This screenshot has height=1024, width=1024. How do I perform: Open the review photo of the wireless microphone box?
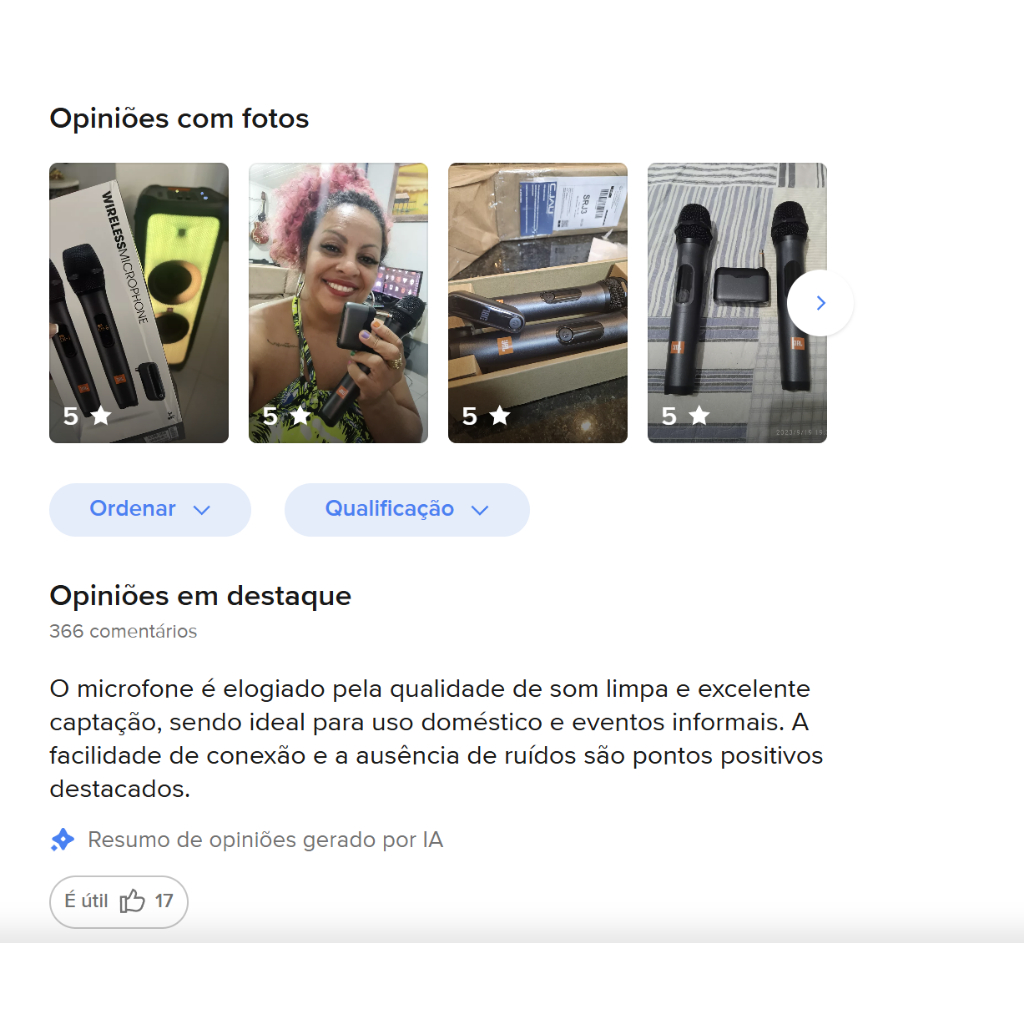click(x=139, y=302)
